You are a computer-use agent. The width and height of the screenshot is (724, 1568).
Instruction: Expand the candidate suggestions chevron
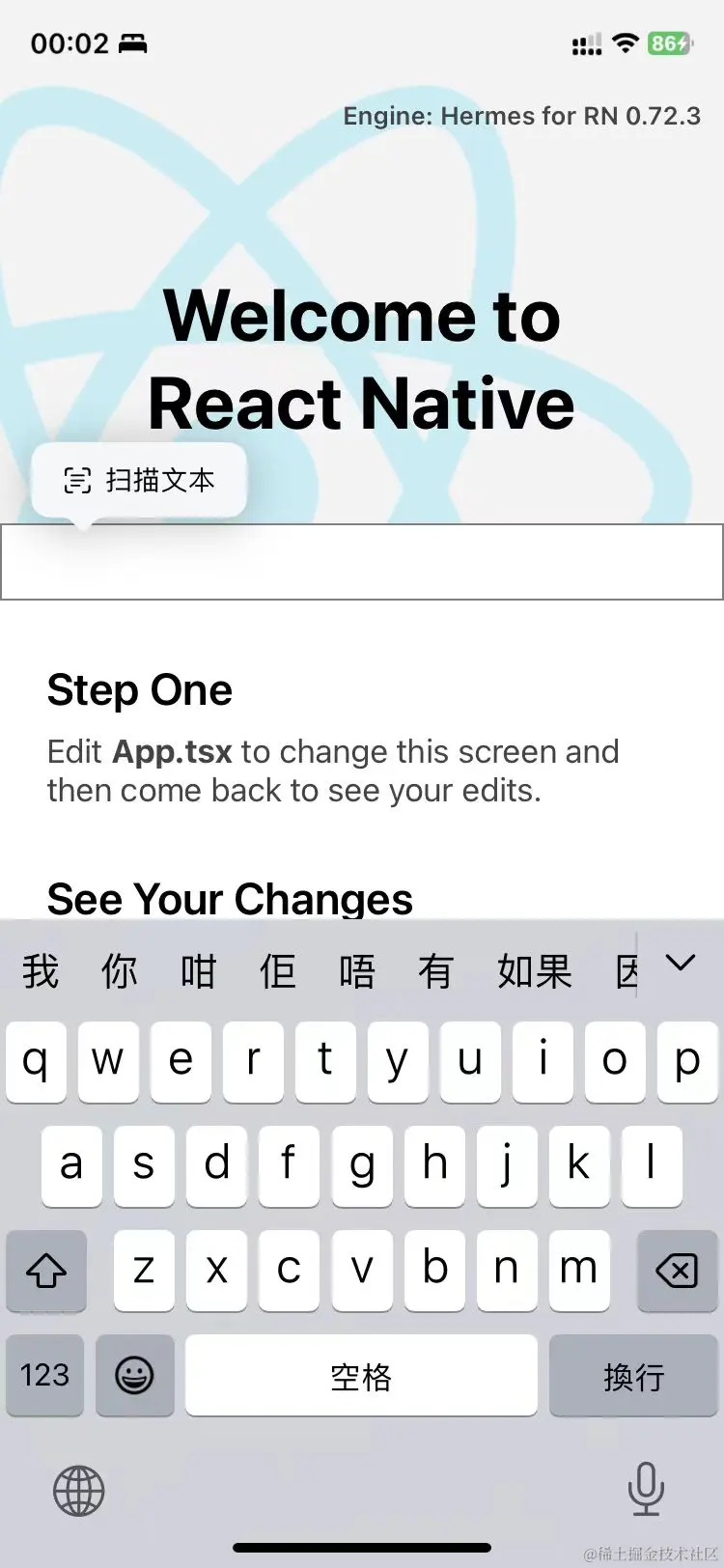[681, 964]
